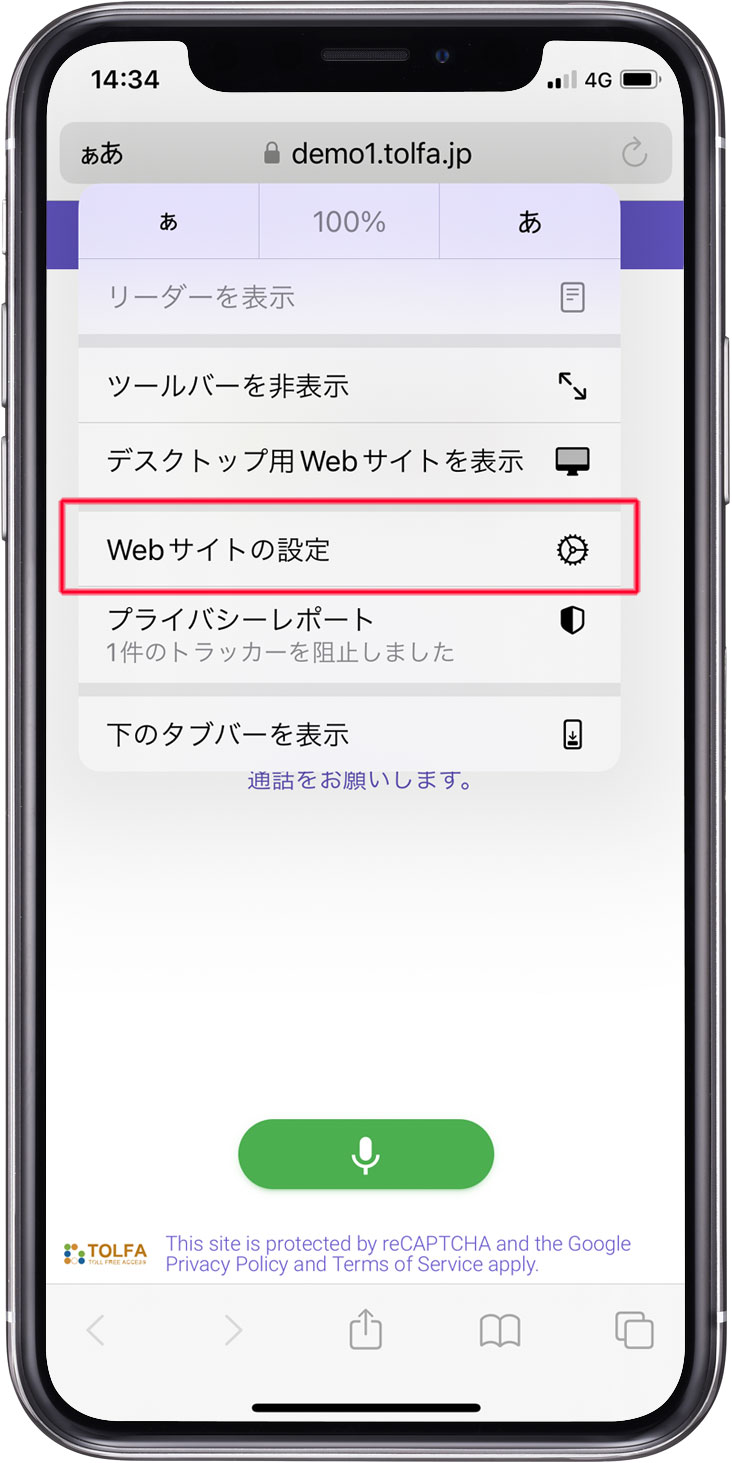Screen dimensions: 732x1463
Task: Reset zoom via 100% label
Action: [349, 222]
